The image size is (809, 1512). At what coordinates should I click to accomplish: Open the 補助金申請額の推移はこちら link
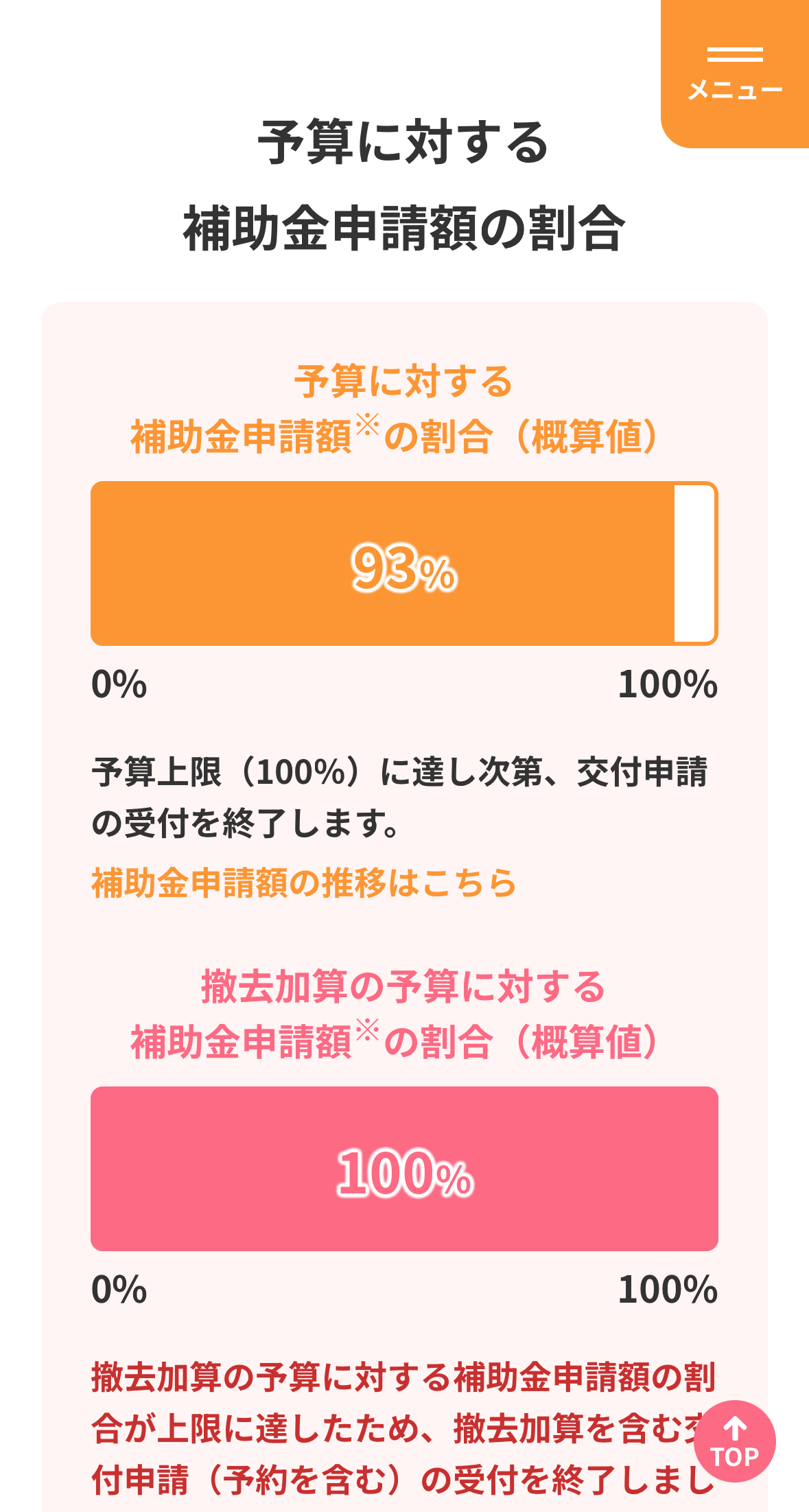coord(303,883)
